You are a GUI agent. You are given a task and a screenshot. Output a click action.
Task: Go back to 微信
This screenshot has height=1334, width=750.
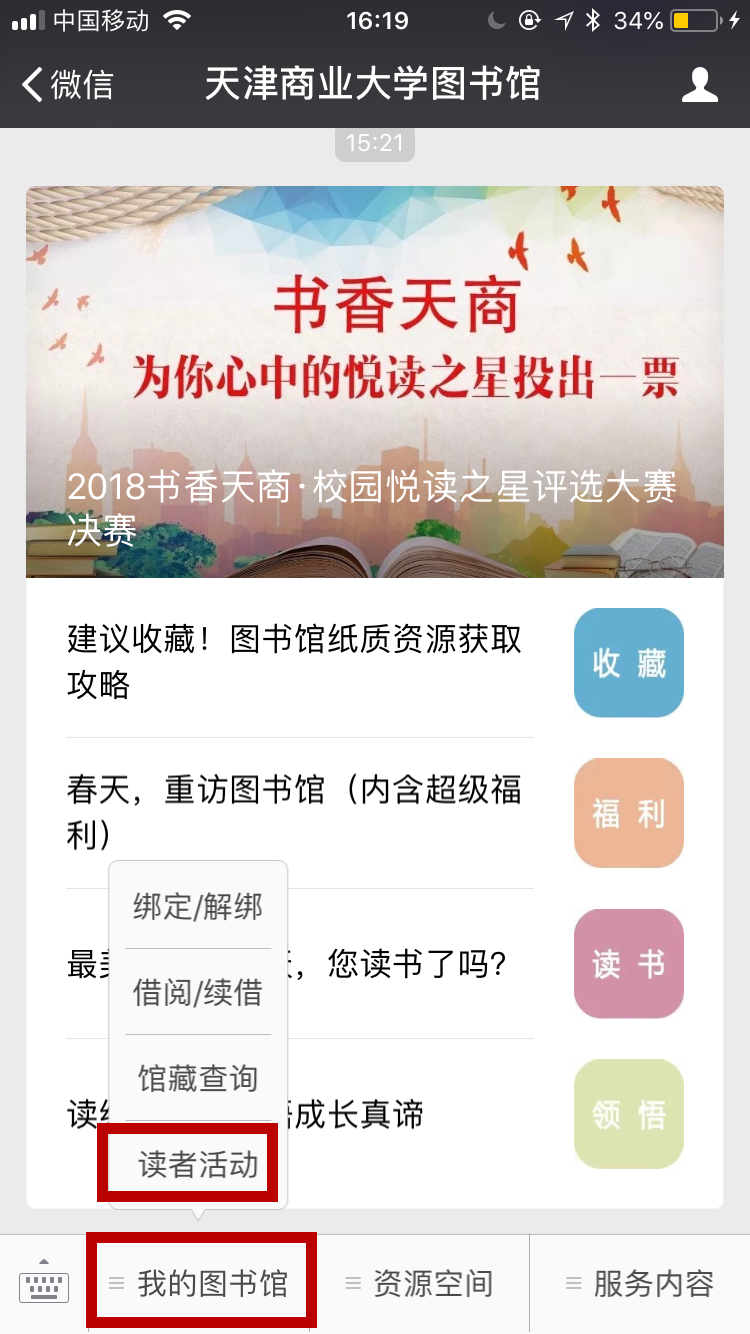[x=67, y=85]
